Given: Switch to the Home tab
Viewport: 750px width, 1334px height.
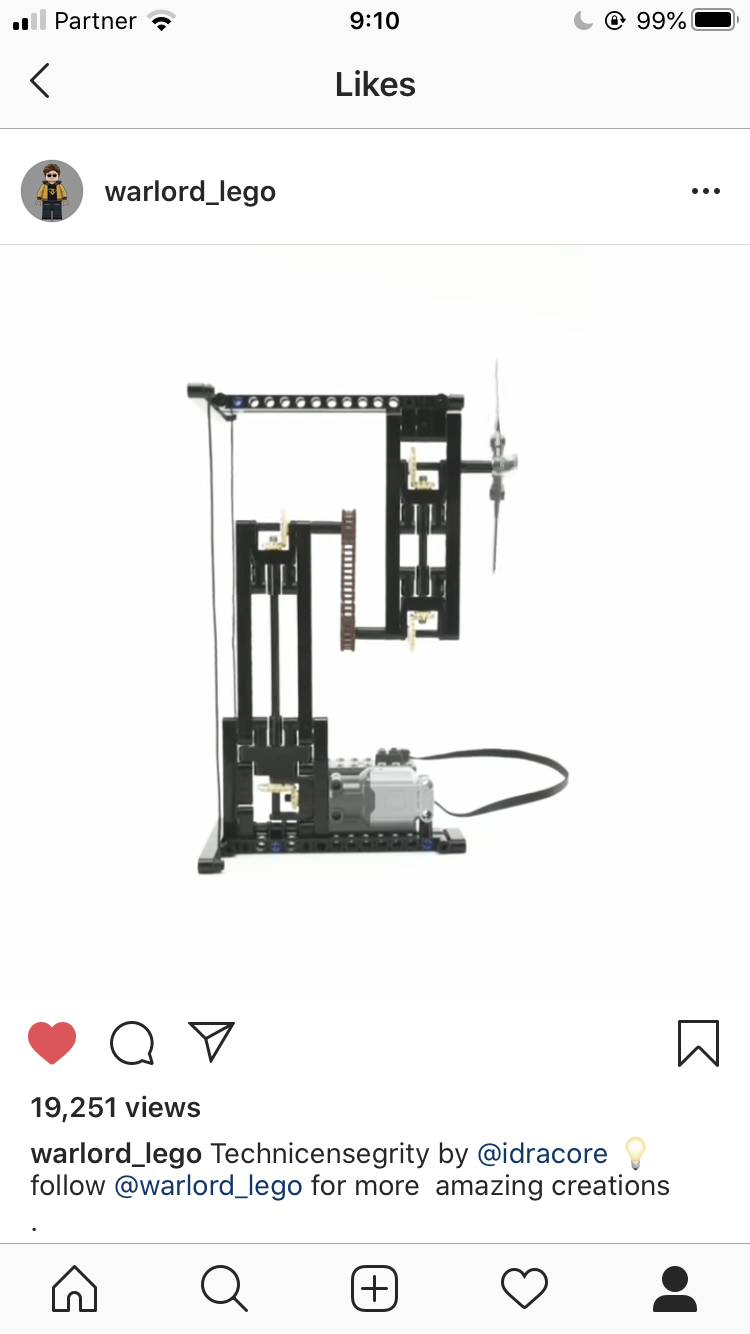Looking at the screenshot, I should (x=75, y=1288).
